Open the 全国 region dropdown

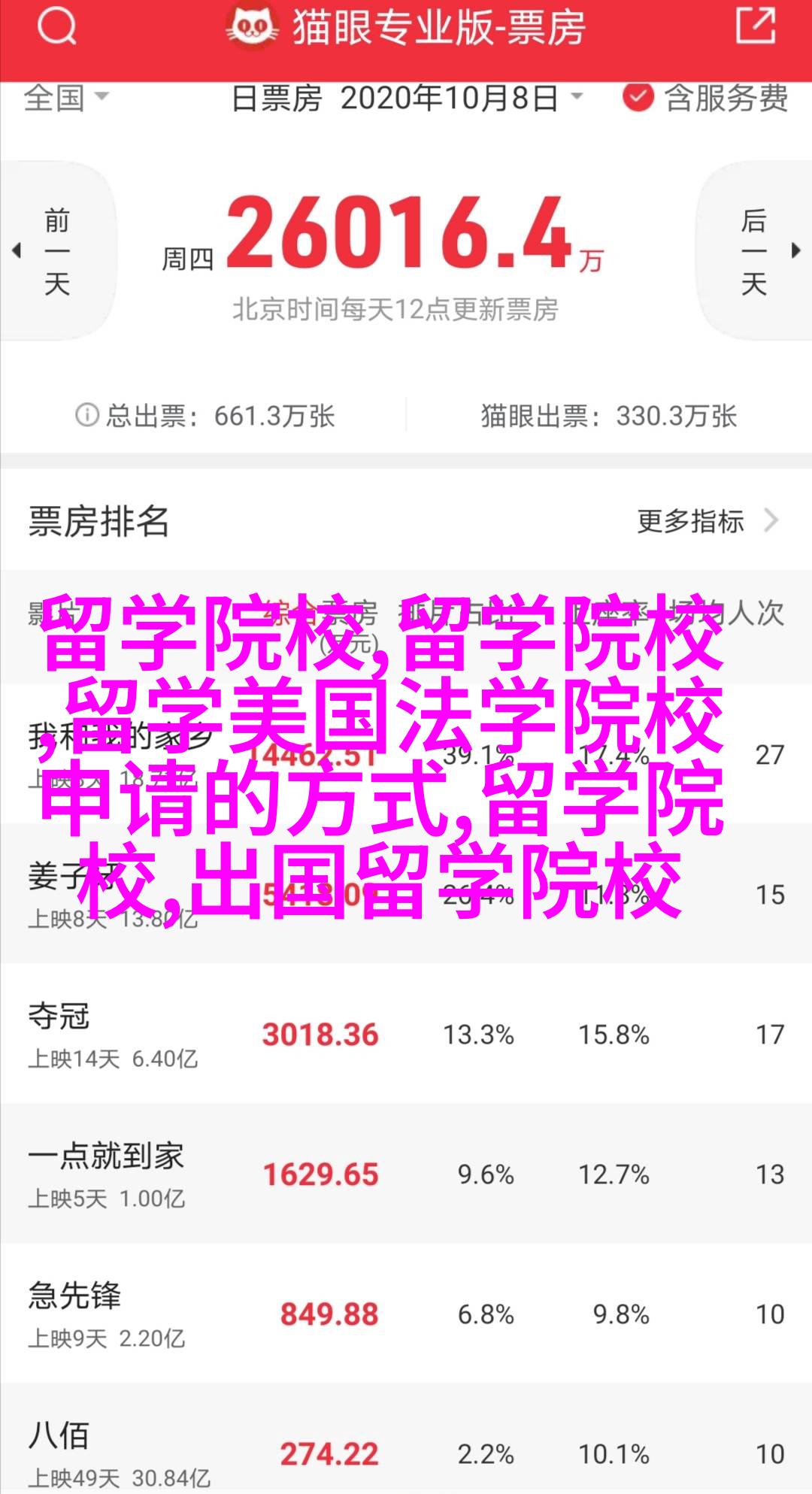pos(65,98)
